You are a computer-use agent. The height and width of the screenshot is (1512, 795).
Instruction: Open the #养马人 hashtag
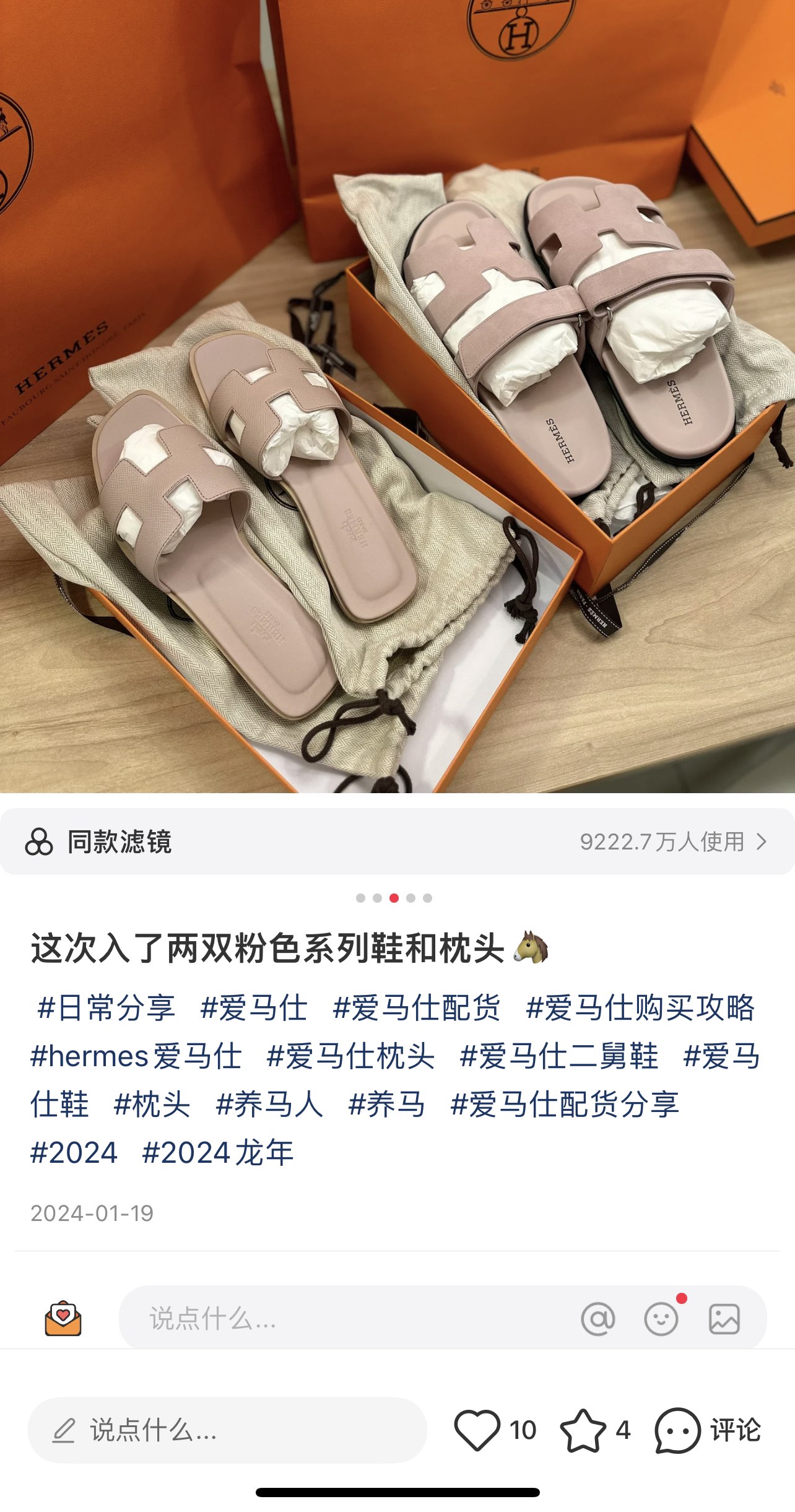click(269, 1105)
